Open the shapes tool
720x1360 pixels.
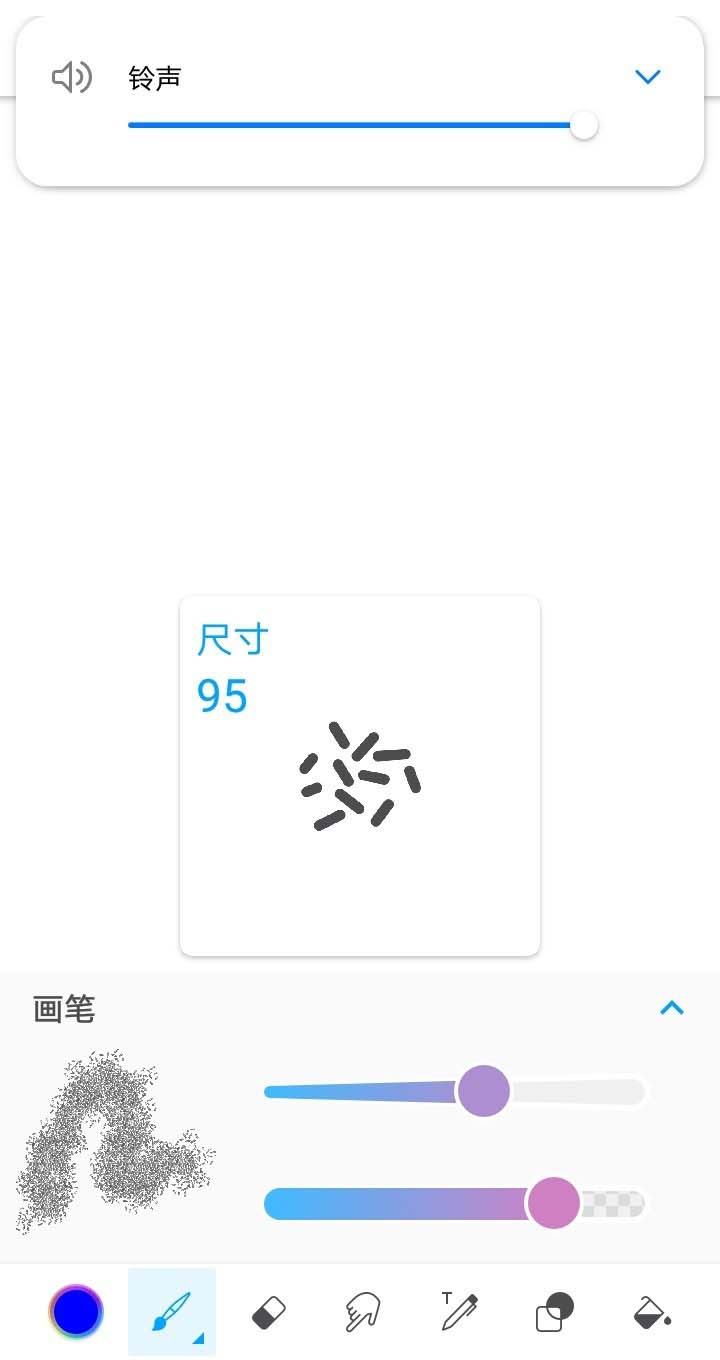click(555, 1312)
